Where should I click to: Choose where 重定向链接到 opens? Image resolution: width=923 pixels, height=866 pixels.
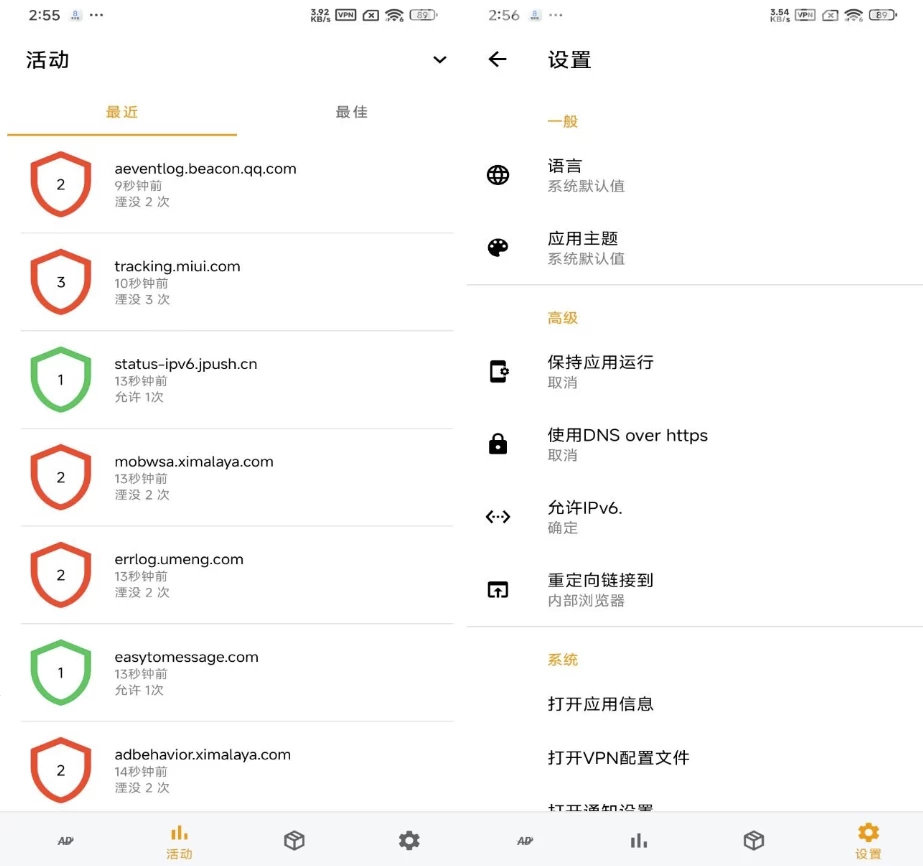600,589
